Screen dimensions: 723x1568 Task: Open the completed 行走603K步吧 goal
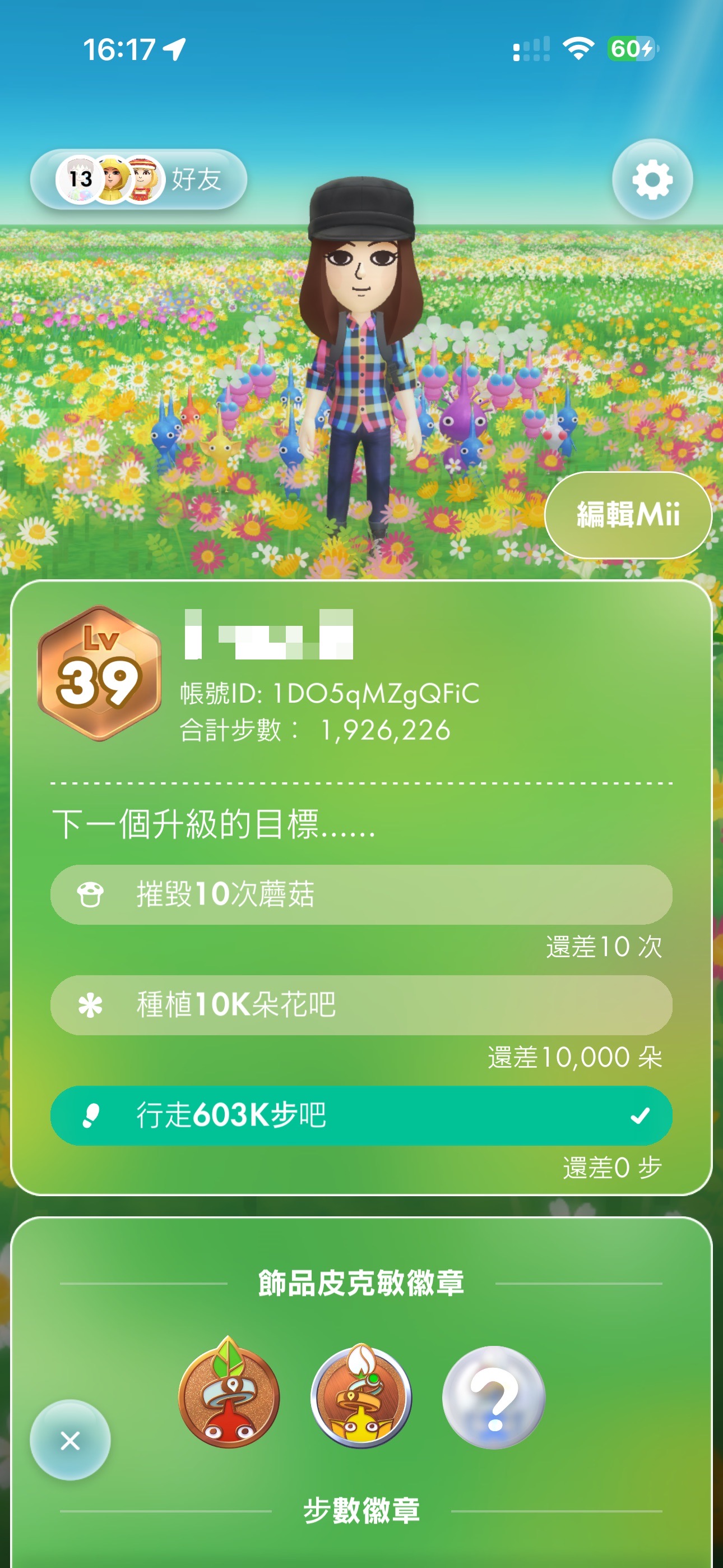pos(361,1115)
